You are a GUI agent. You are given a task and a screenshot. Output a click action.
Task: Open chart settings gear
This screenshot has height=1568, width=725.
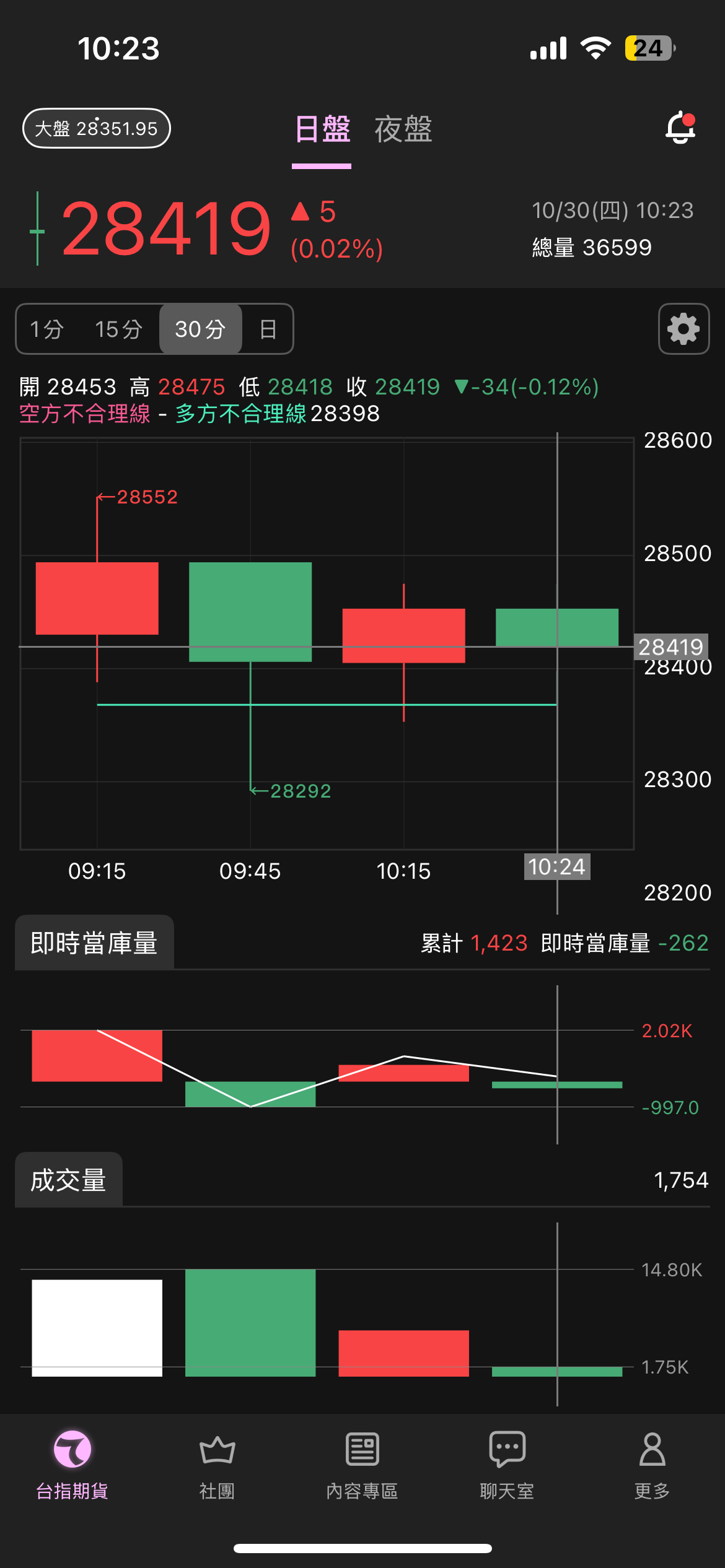(x=683, y=329)
